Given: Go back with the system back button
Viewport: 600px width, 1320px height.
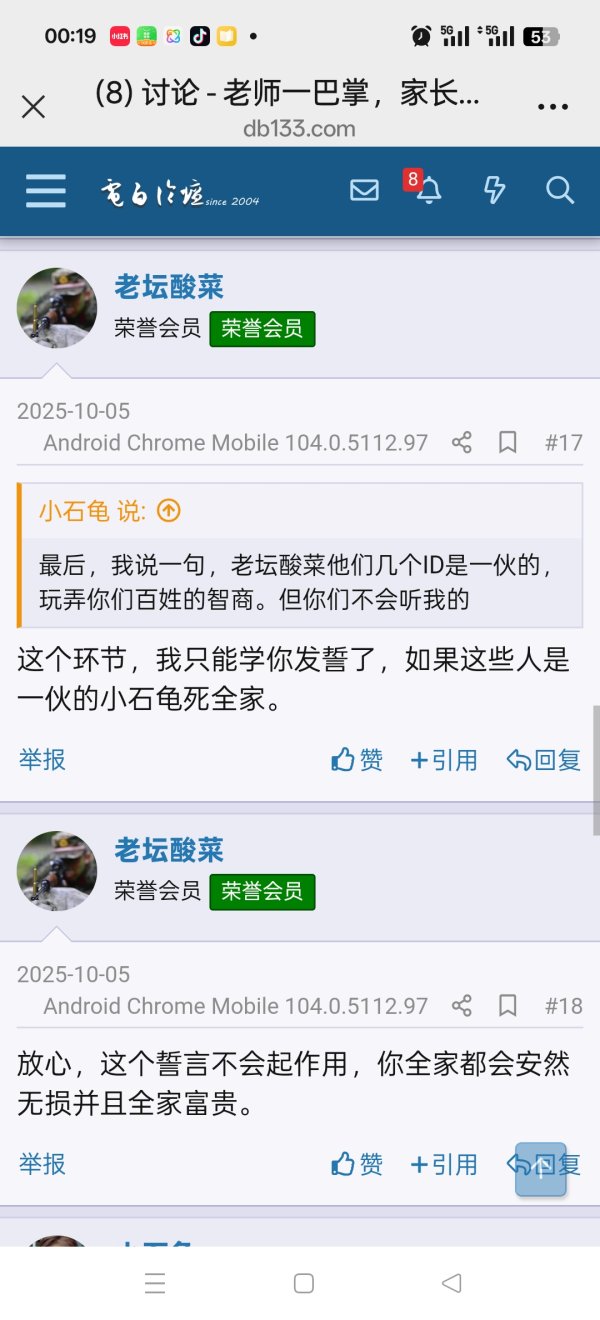Looking at the screenshot, I should point(451,1283).
